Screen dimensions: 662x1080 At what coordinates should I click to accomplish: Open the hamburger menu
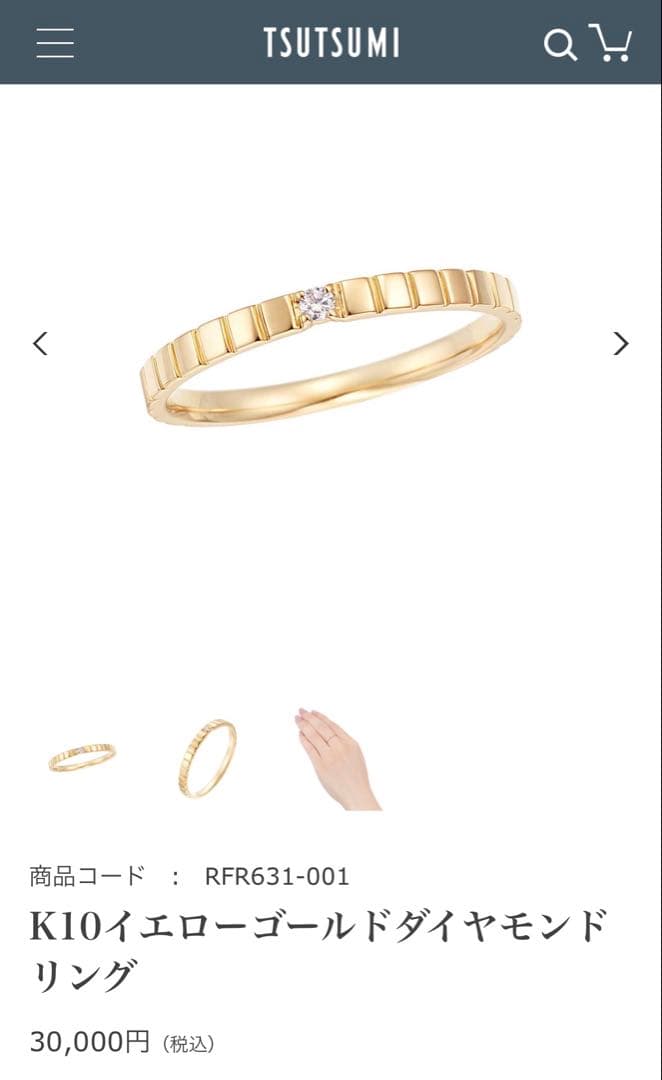[55, 43]
